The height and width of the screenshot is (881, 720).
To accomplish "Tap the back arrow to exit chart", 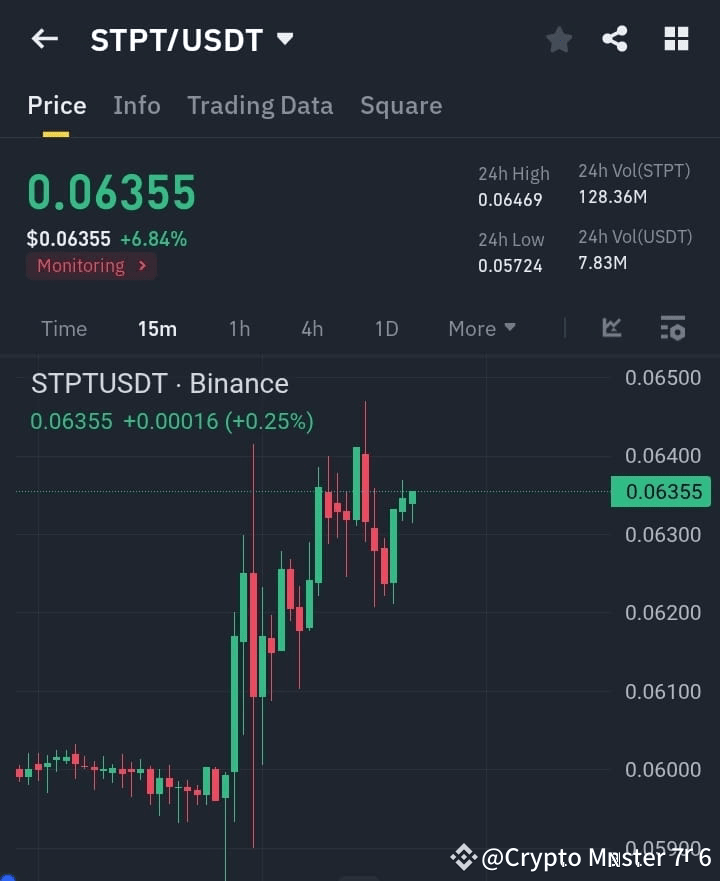I will [x=42, y=39].
